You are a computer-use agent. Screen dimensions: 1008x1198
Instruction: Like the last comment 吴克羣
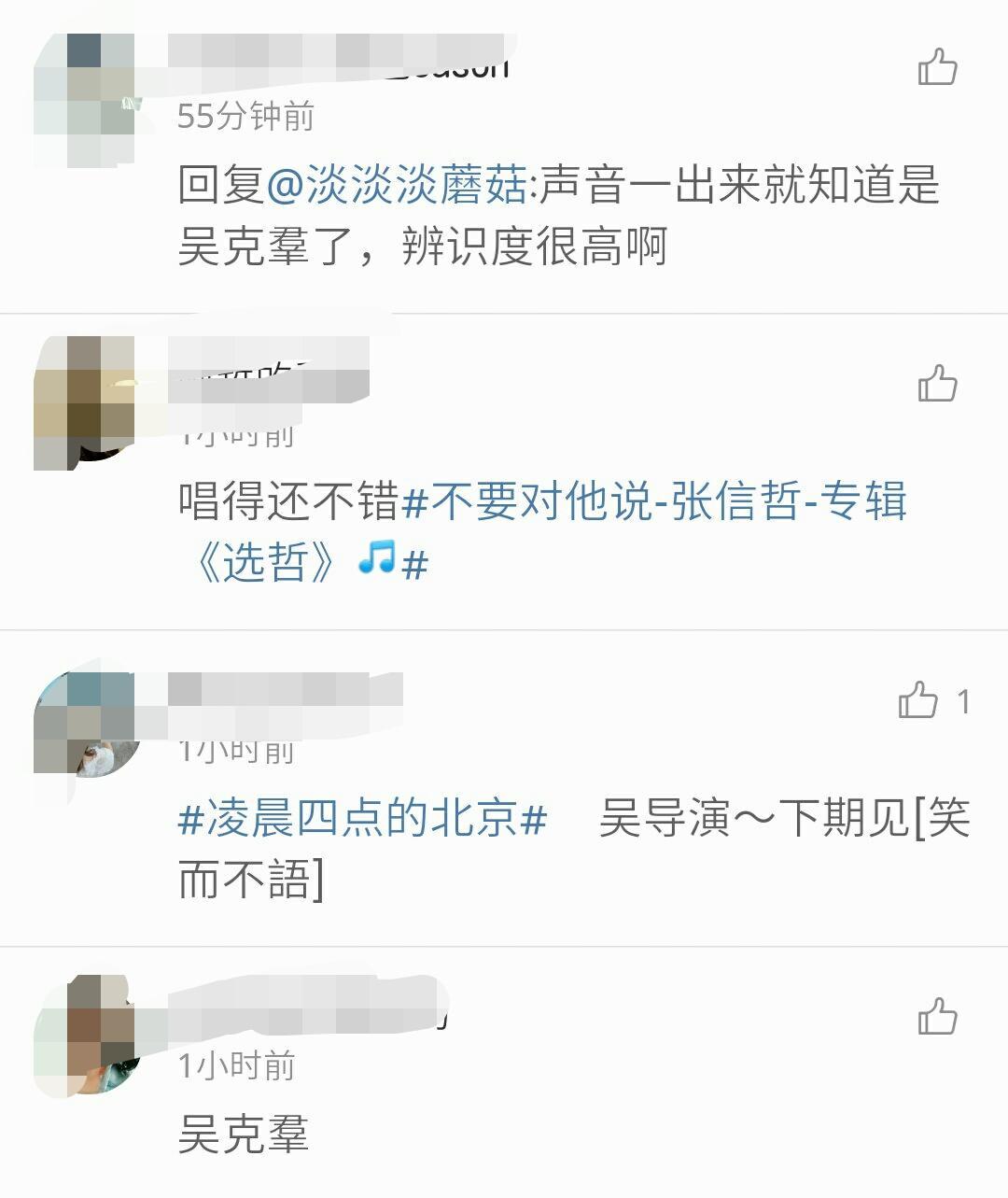coord(937,1017)
